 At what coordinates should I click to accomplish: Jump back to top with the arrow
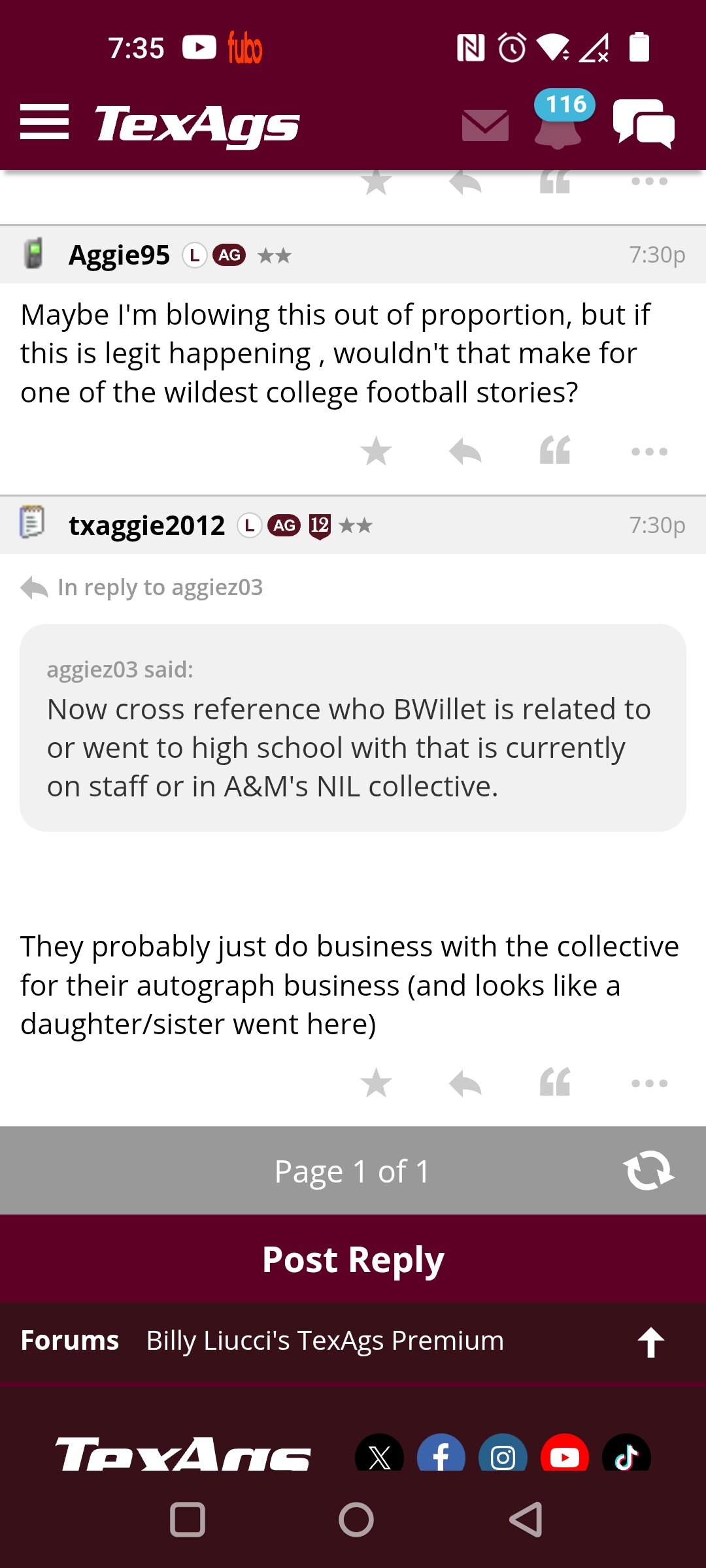[650, 1342]
